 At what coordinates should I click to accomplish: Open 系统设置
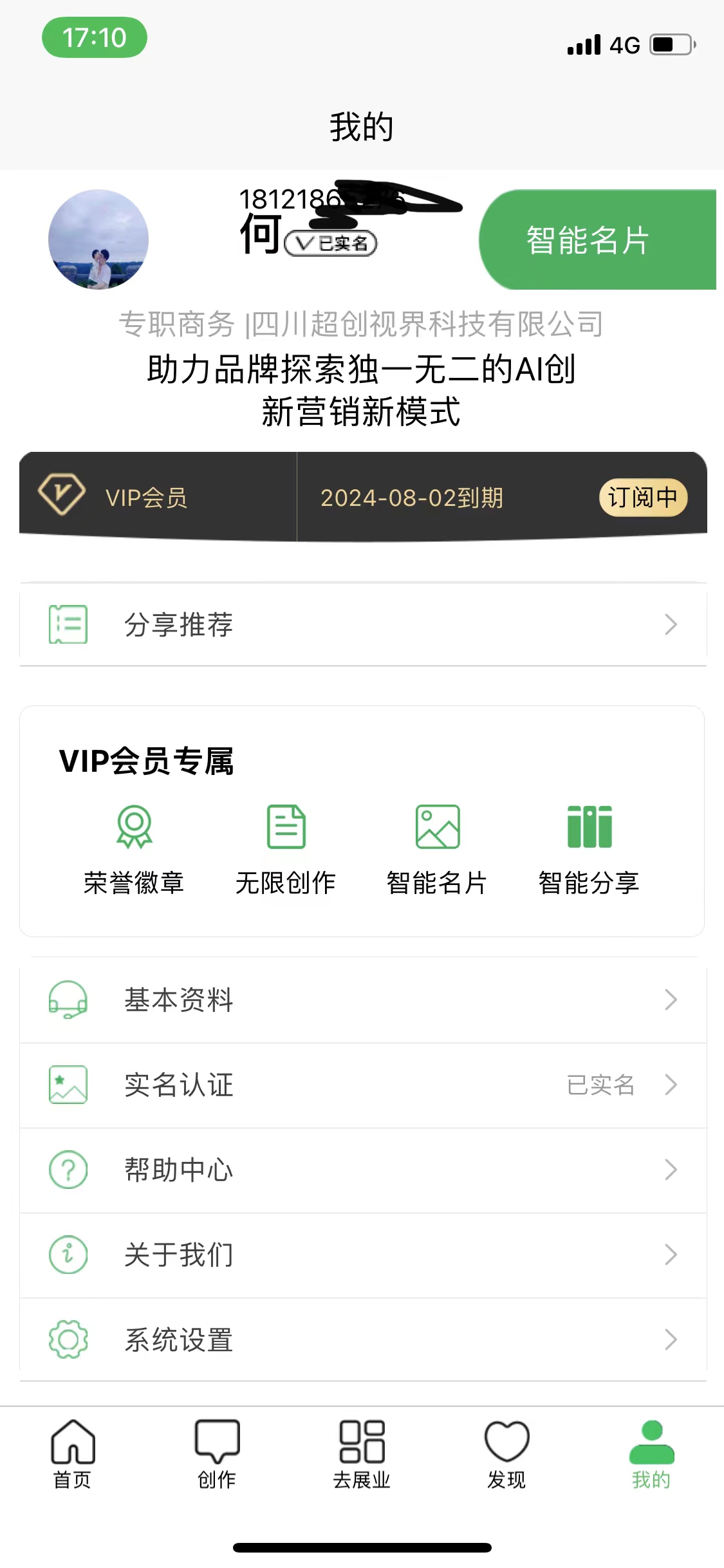pyautogui.click(x=363, y=1340)
